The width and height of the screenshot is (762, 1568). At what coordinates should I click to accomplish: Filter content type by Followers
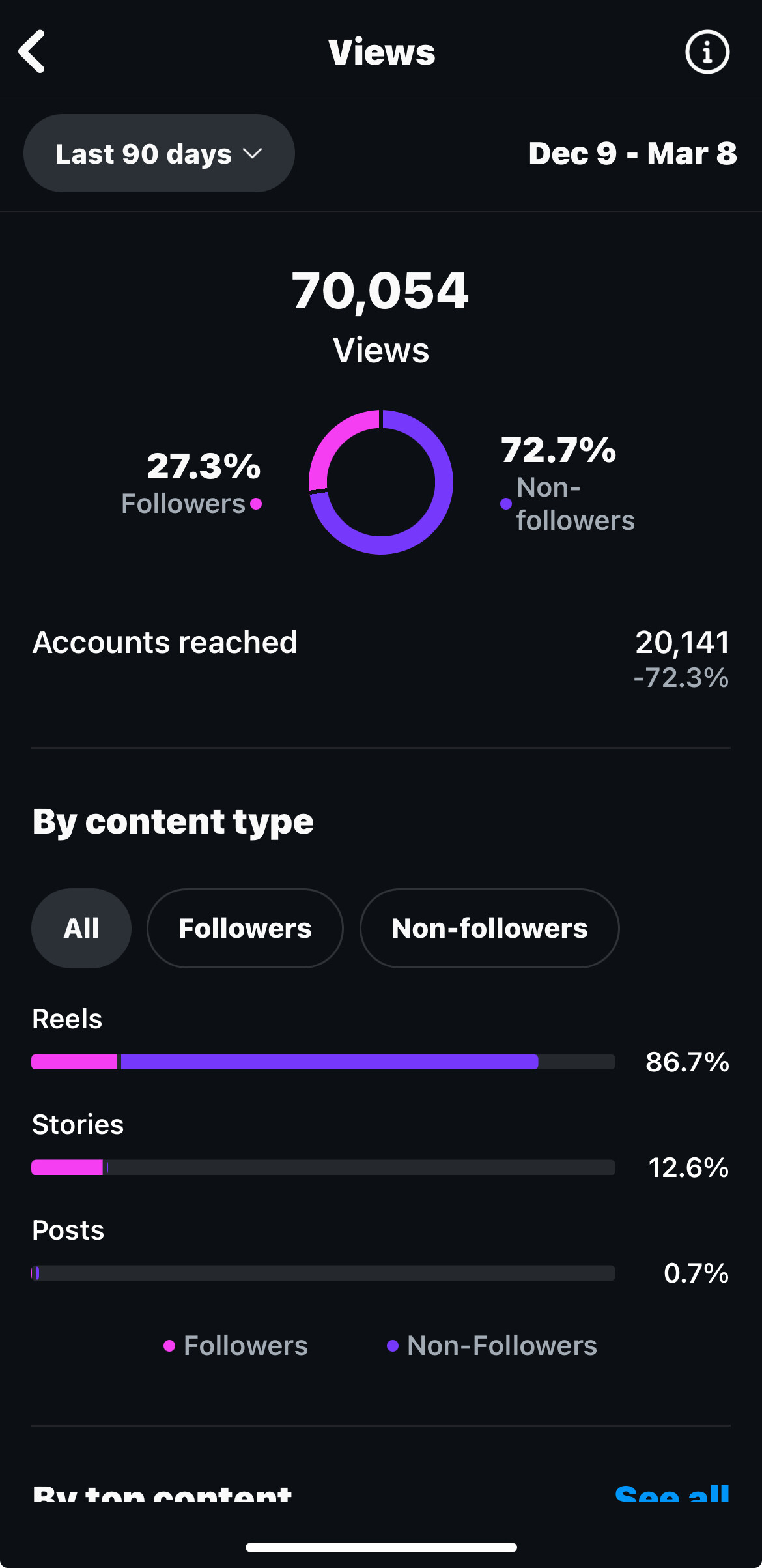pyautogui.click(x=245, y=928)
